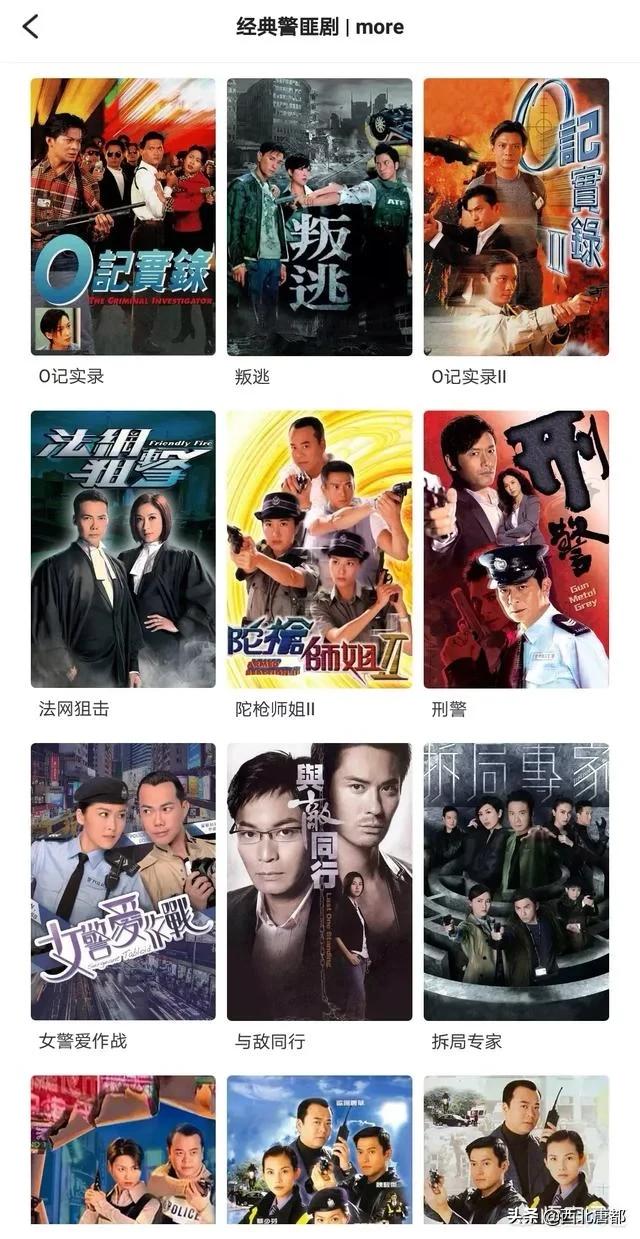Open the 女警爱作战 drama
The image size is (640, 1239).
123,881
